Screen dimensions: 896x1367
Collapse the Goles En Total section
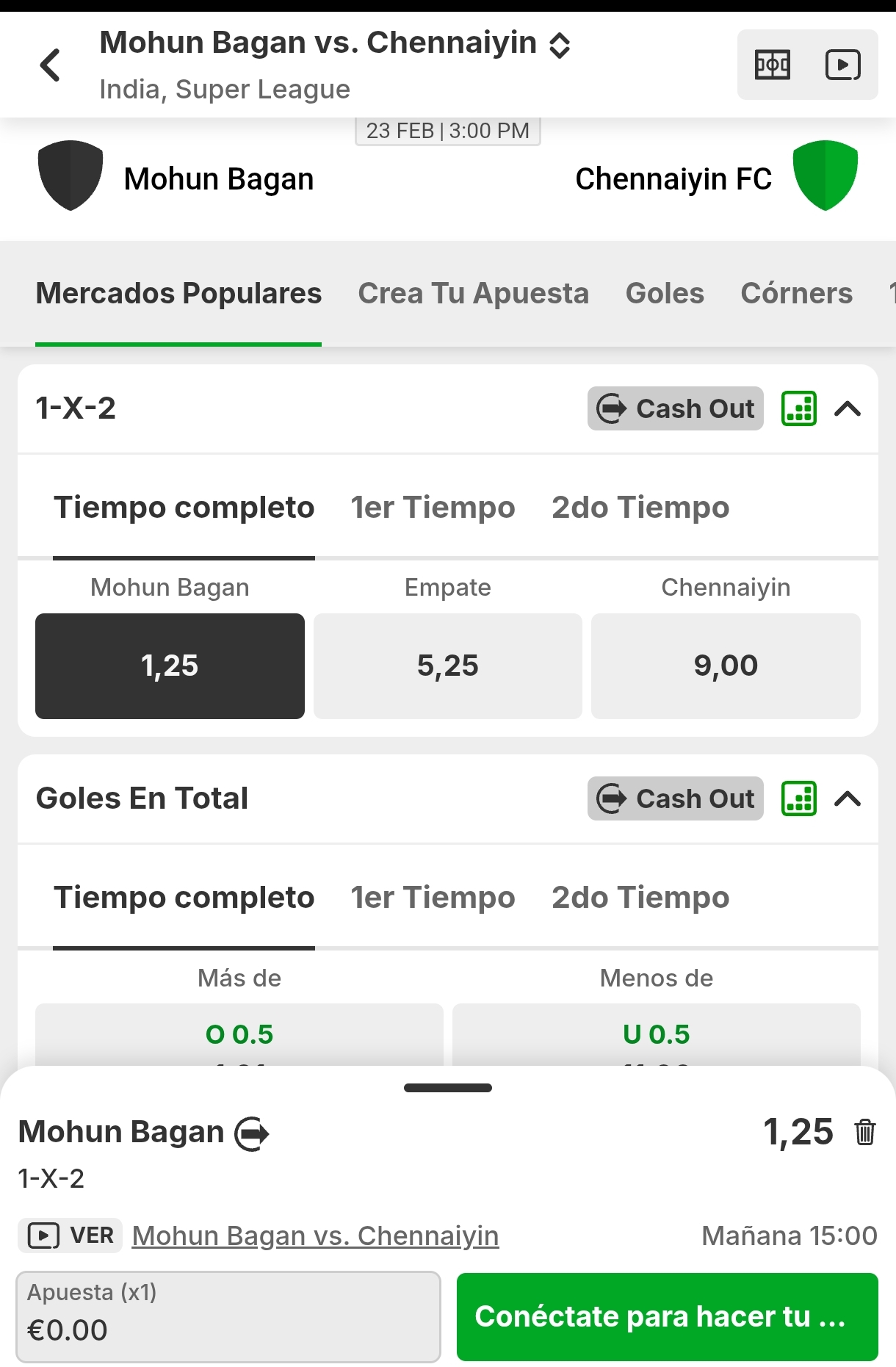point(848,798)
